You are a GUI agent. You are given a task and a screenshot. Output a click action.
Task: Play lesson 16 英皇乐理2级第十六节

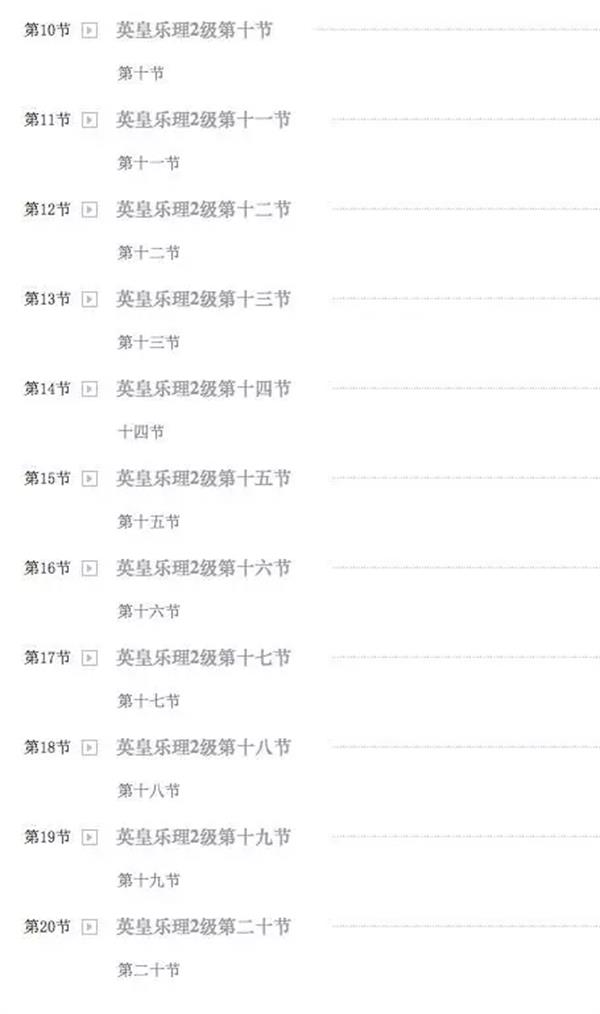tap(203, 568)
